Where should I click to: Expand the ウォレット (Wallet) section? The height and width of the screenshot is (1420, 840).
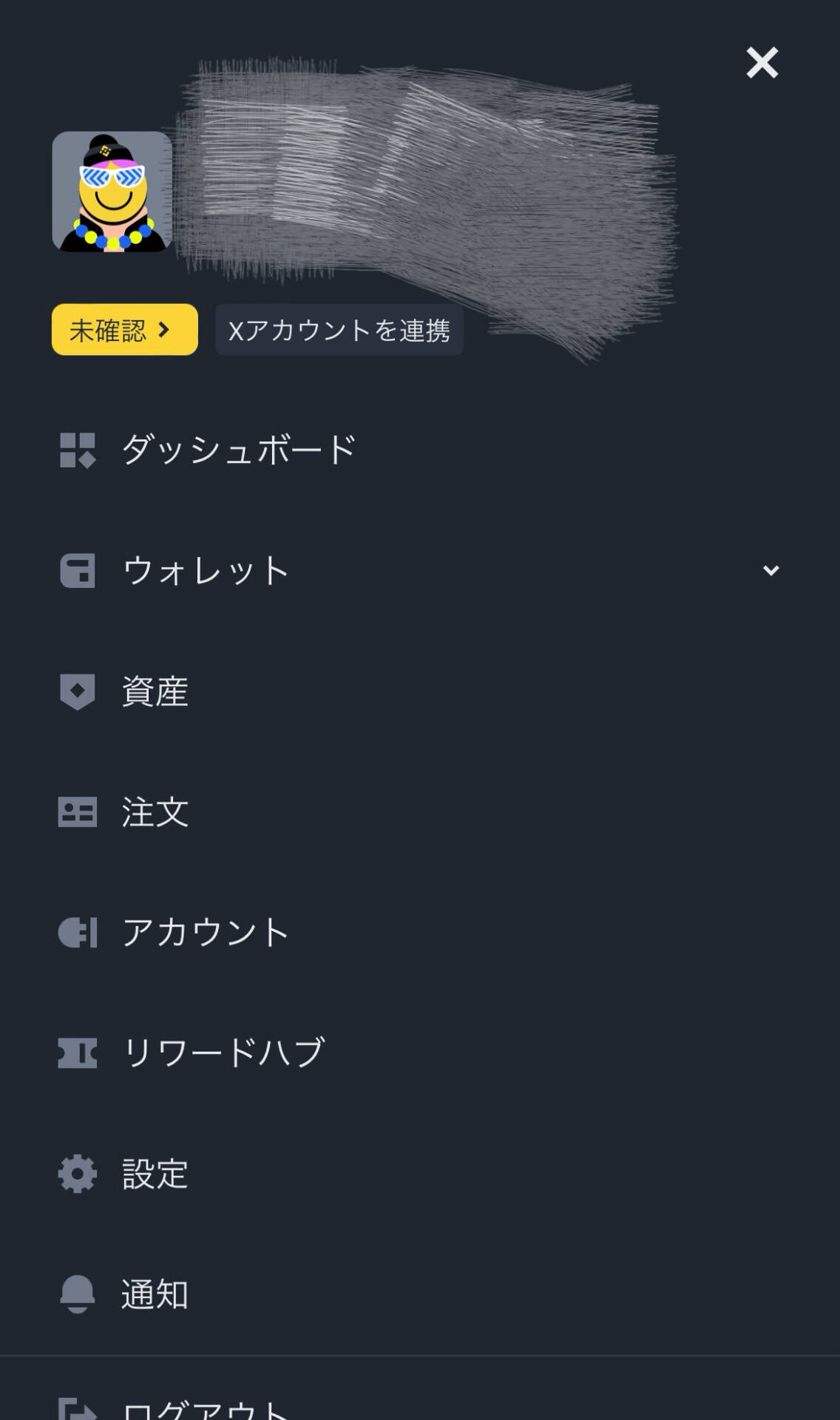(x=770, y=570)
